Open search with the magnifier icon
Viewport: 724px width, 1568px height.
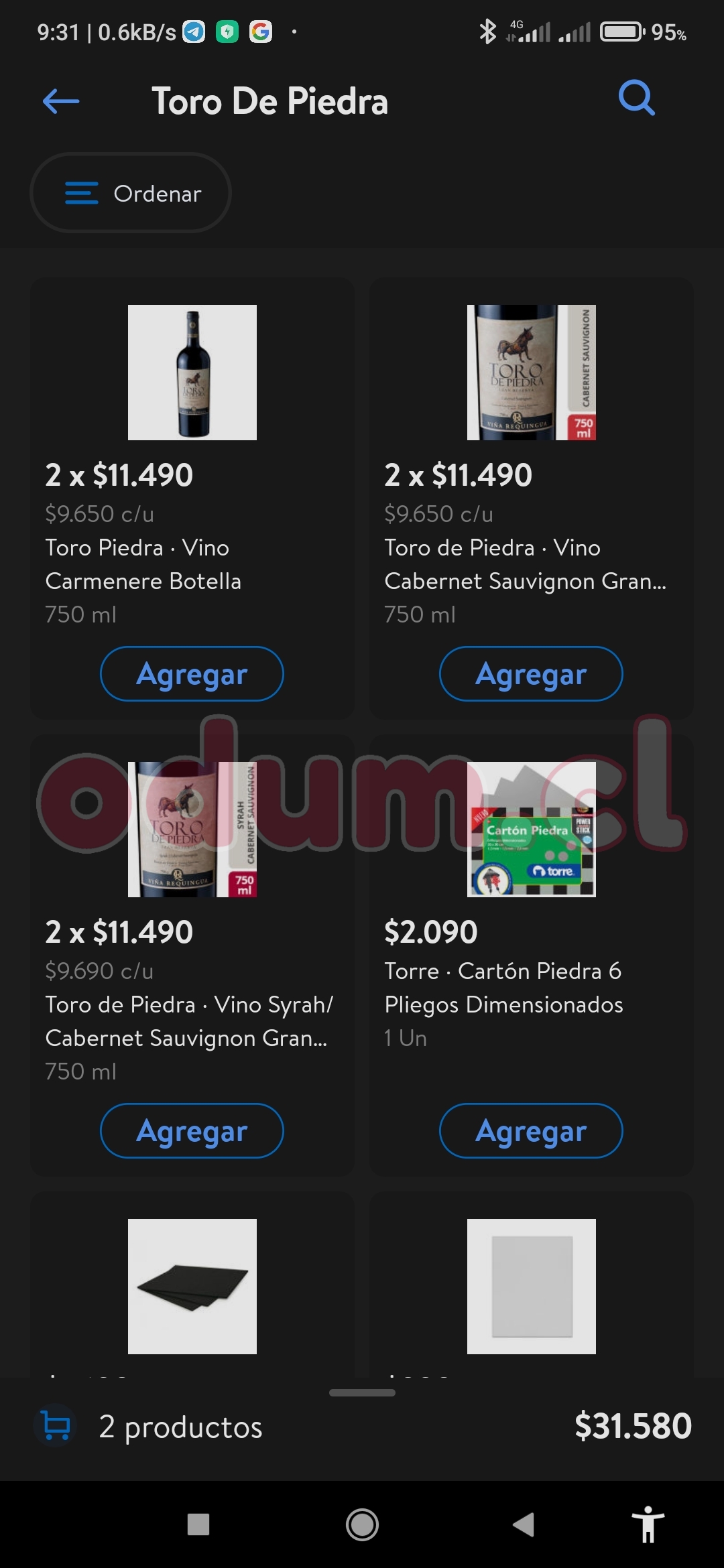click(x=636, y=99)
